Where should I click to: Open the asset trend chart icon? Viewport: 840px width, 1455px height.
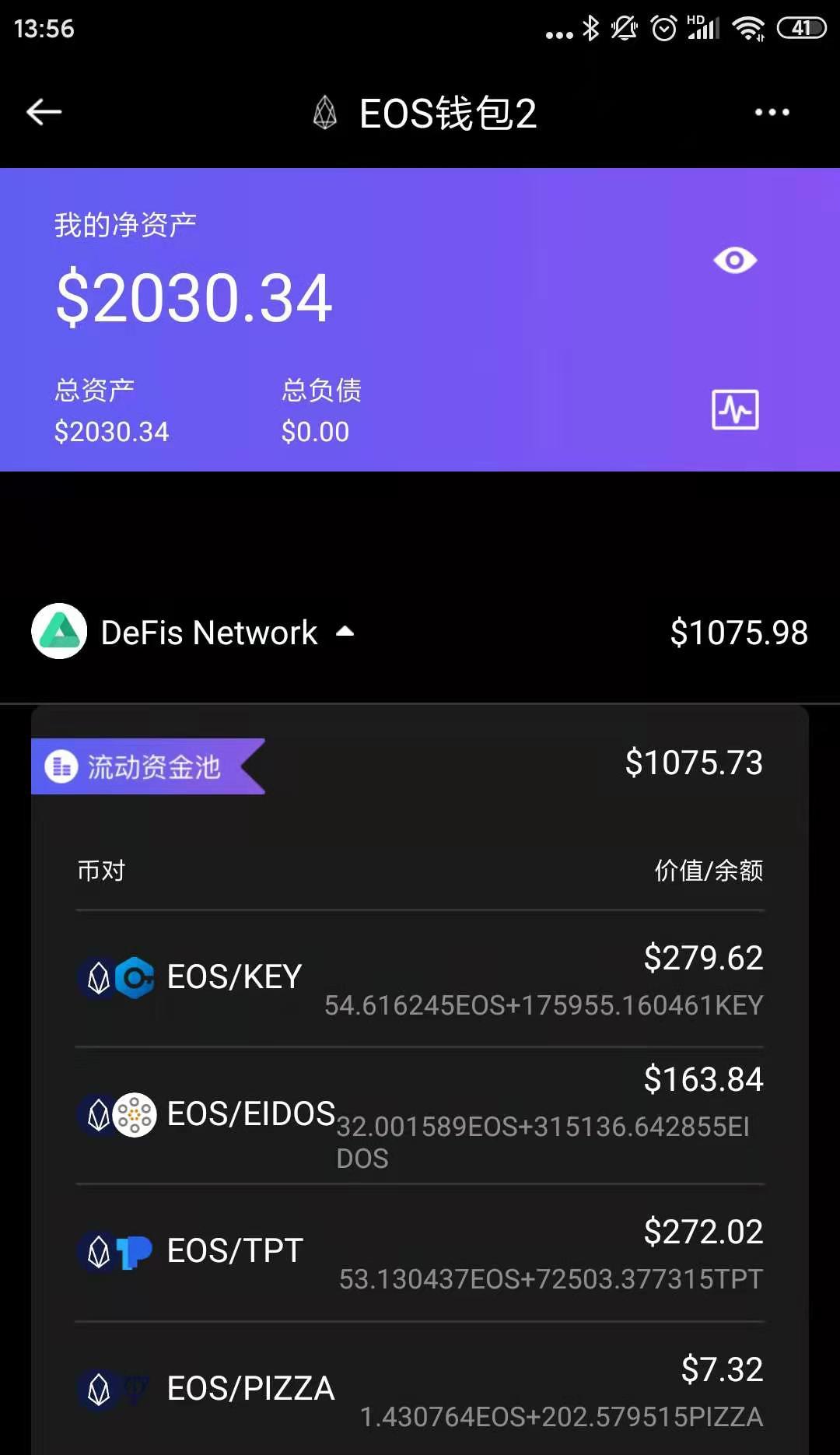(x=735, y=409)
